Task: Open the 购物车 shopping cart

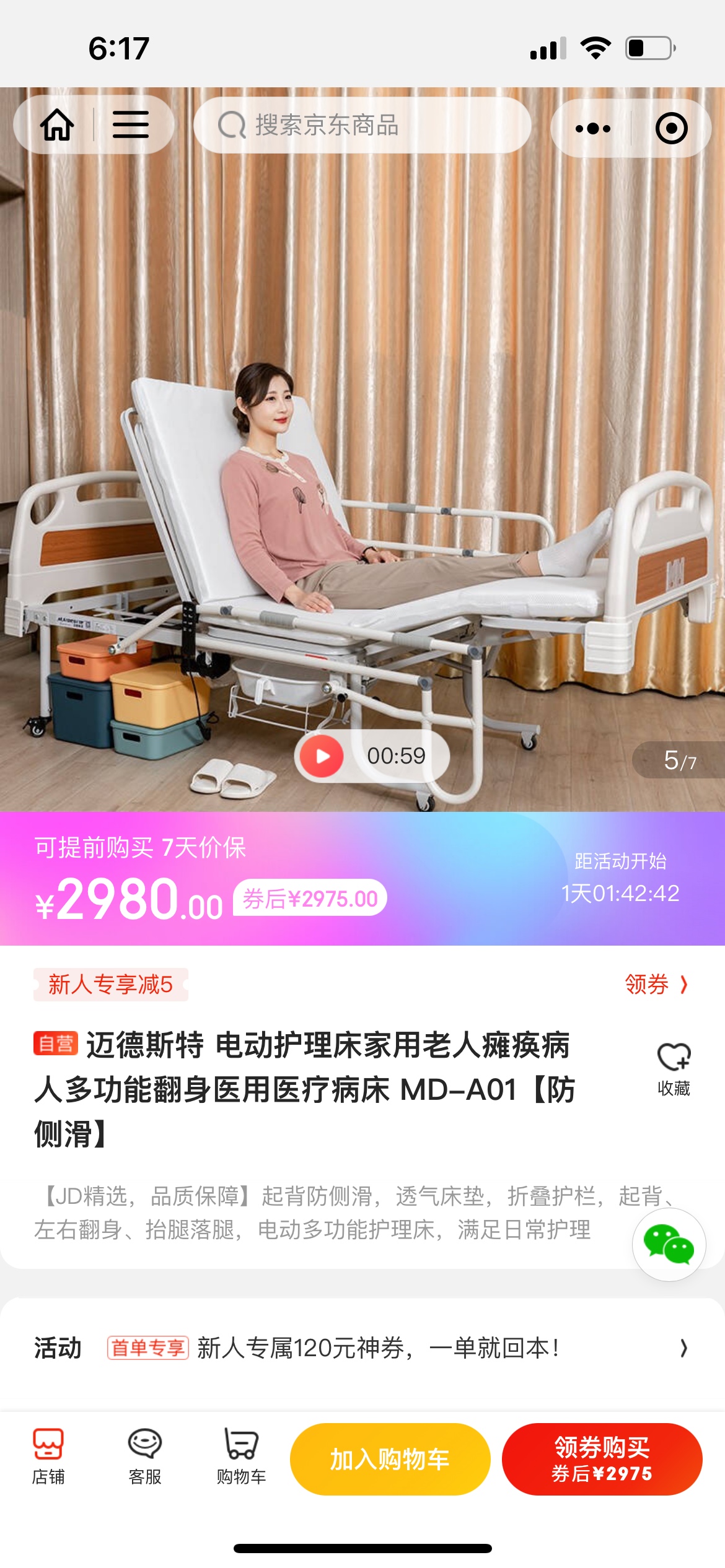Action: 241,1457
